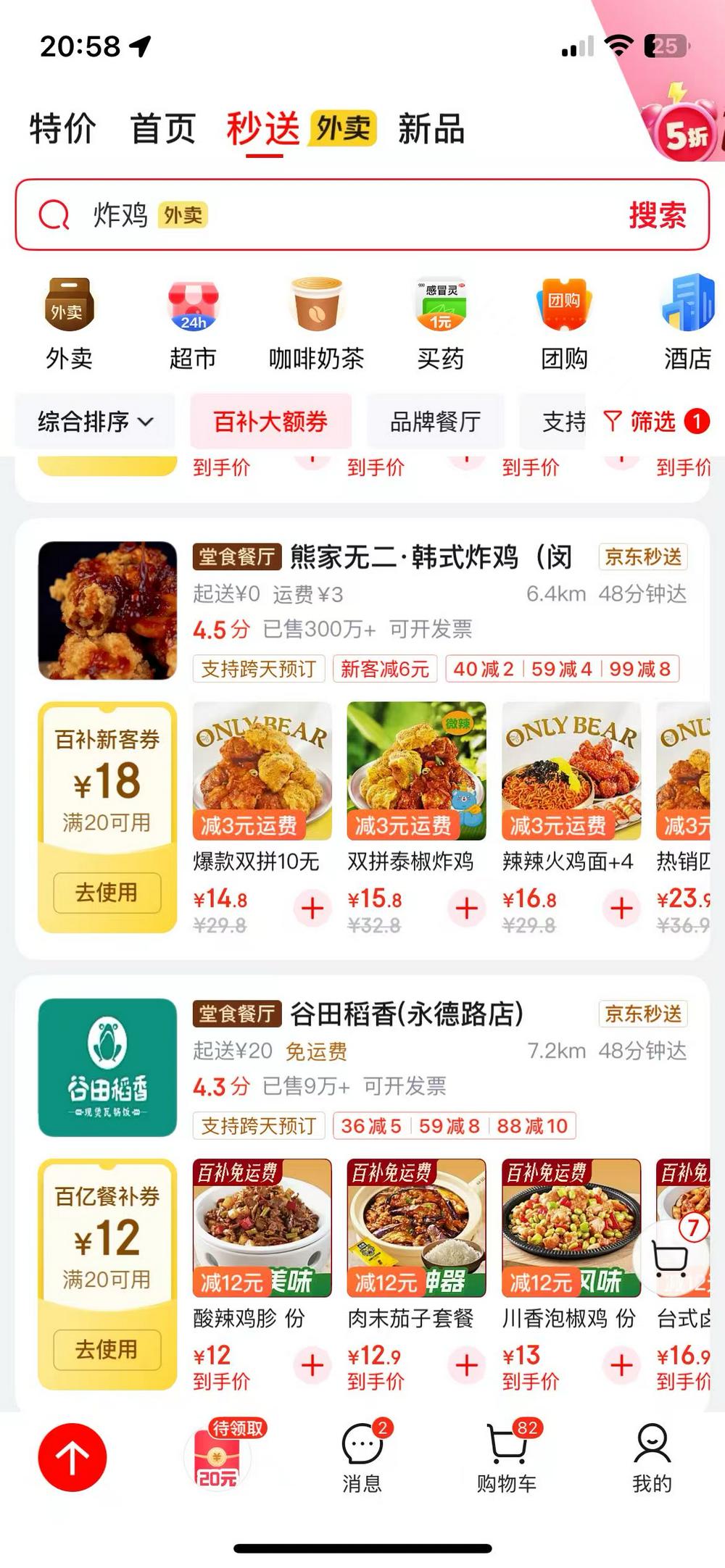Tap the red back-to-top arrow
Screen dimensions: 725x1568
pyautogui.click(x=72, y=1457)
